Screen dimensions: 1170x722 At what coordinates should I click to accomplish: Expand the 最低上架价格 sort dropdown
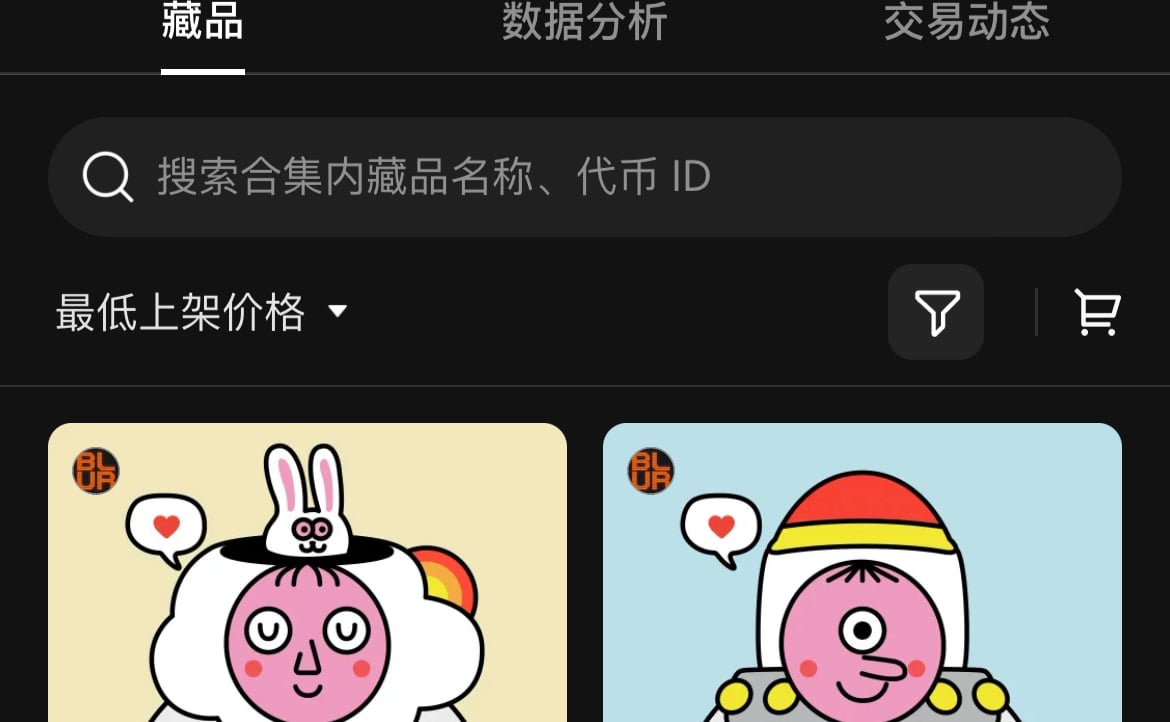pos(201,312)
